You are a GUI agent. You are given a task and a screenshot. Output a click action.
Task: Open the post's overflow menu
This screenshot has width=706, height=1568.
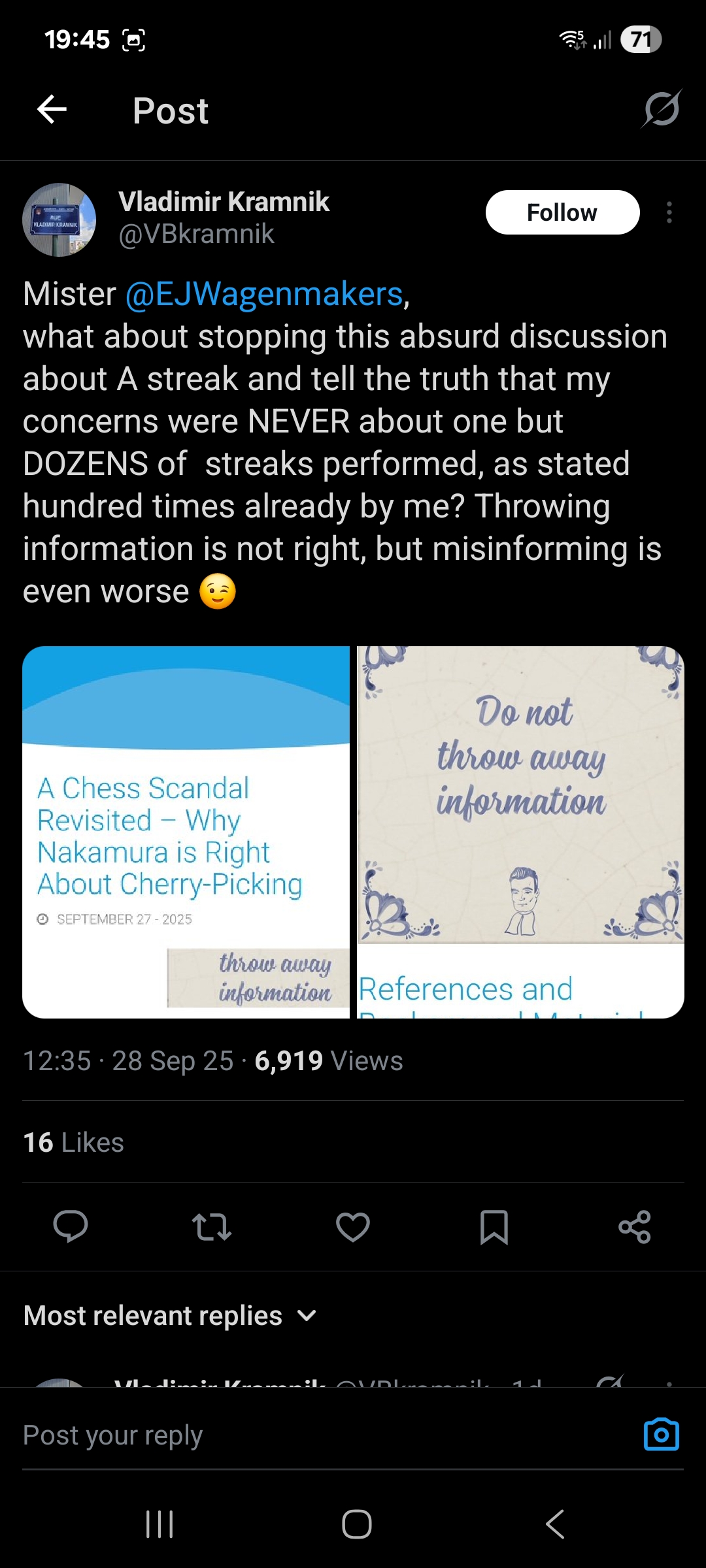point(669,212)
